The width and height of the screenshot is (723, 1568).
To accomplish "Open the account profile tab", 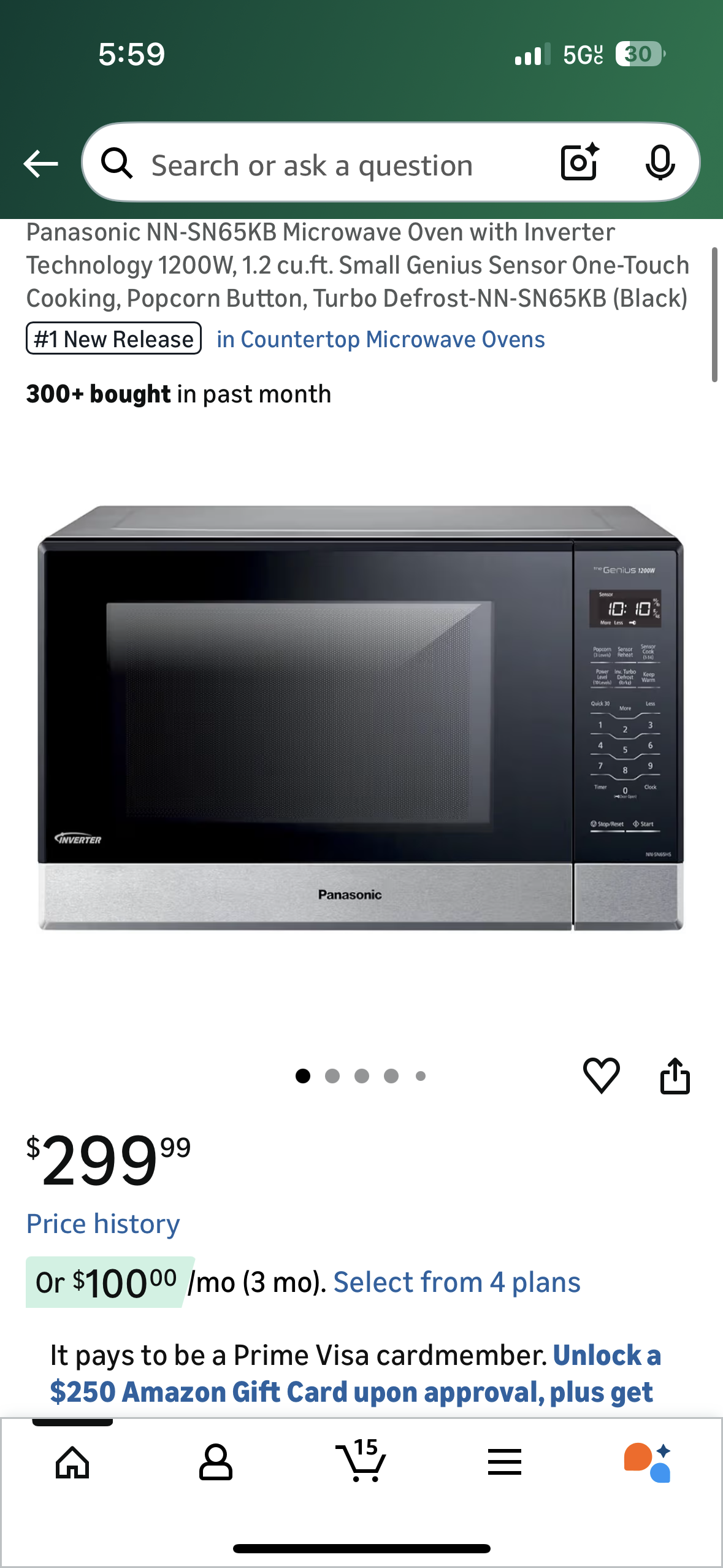I will 216,1463.
